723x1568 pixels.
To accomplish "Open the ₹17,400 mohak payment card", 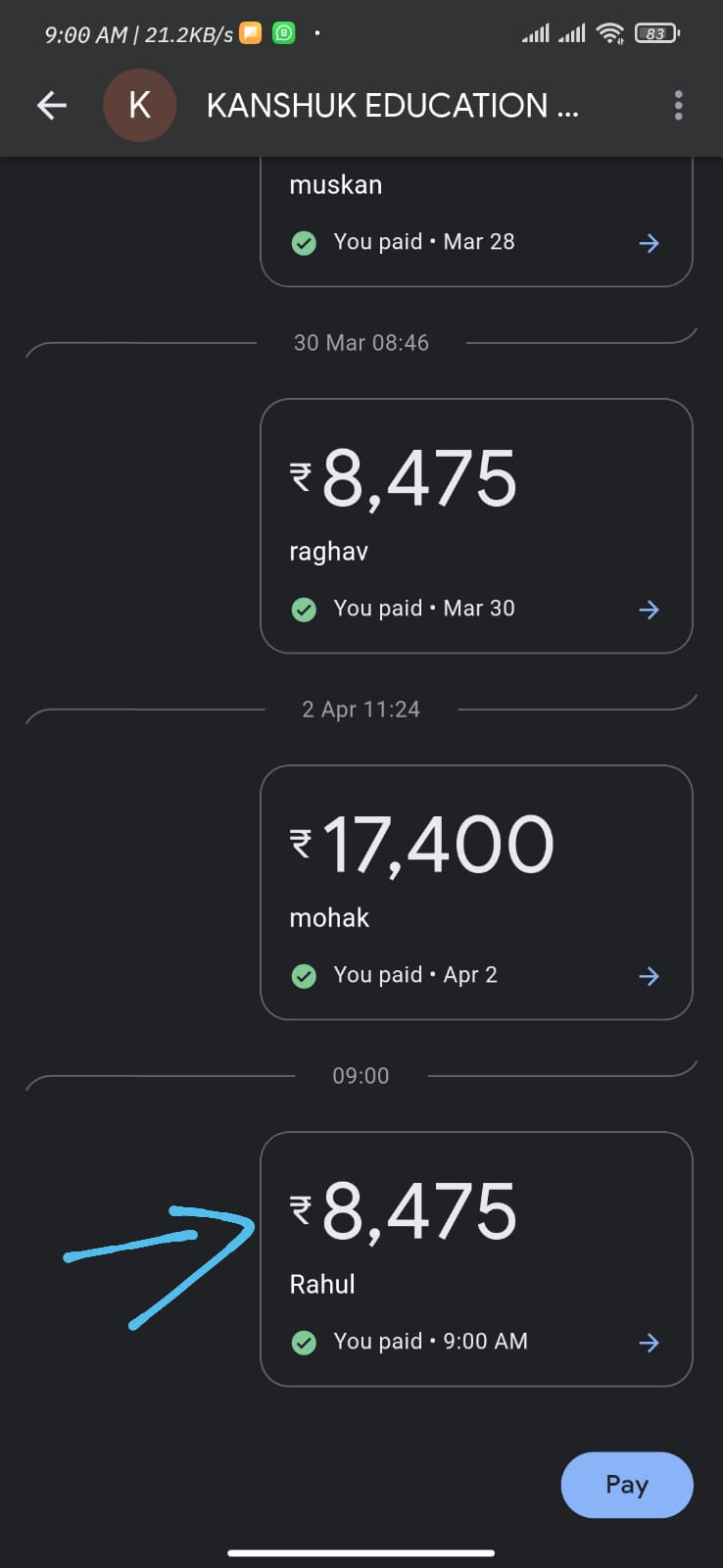I will 476,892.
